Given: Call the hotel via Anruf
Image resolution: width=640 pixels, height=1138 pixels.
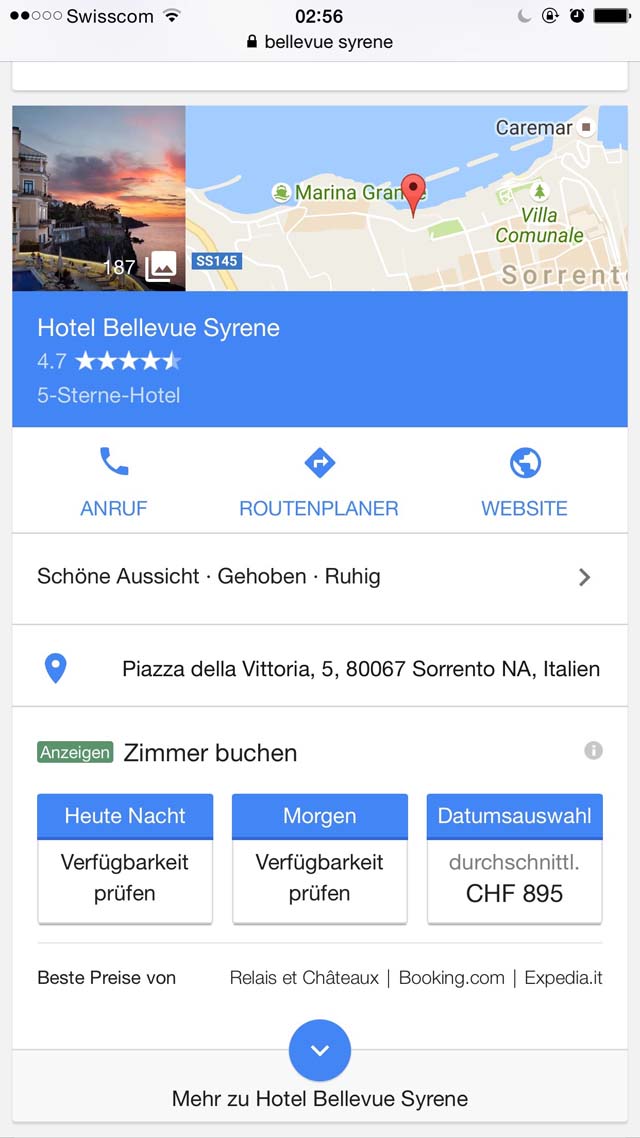Looking at the screenshot, I should (x=114, y=481).
